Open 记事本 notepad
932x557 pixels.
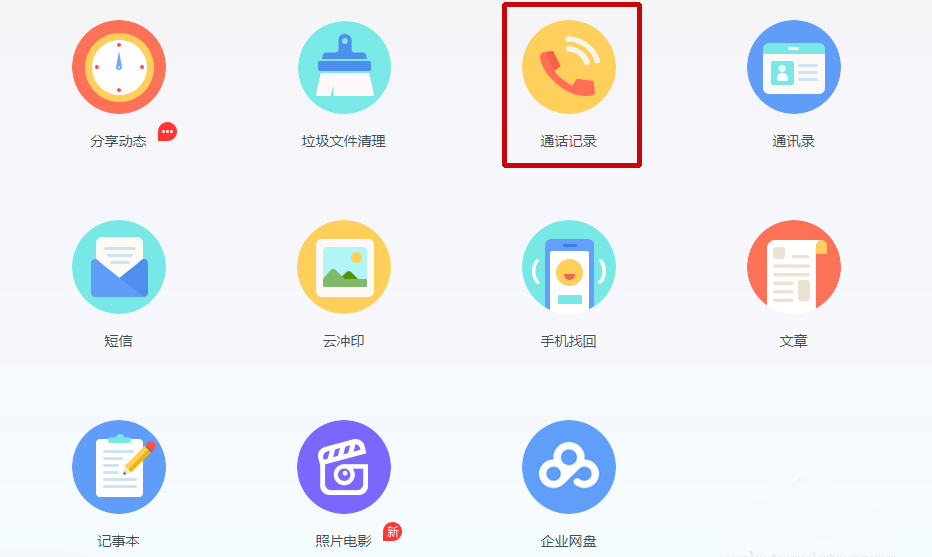[x=118, y=467]
